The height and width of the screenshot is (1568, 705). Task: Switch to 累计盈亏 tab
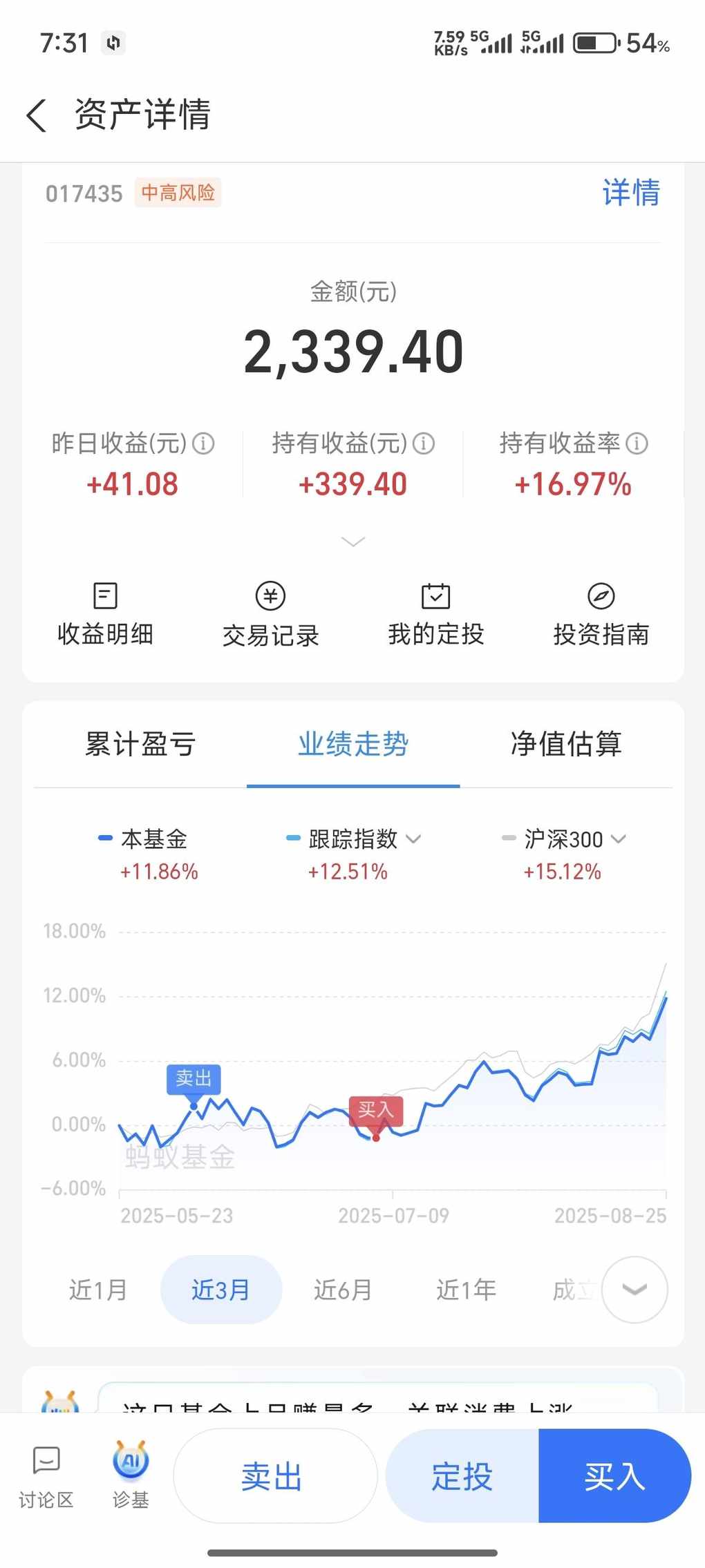click(140, 745)
